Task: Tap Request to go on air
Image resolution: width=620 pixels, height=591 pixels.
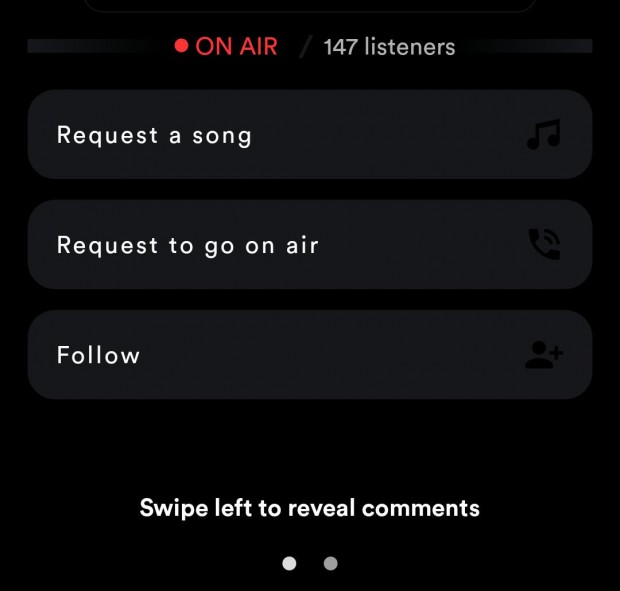Action: point(309,245)
